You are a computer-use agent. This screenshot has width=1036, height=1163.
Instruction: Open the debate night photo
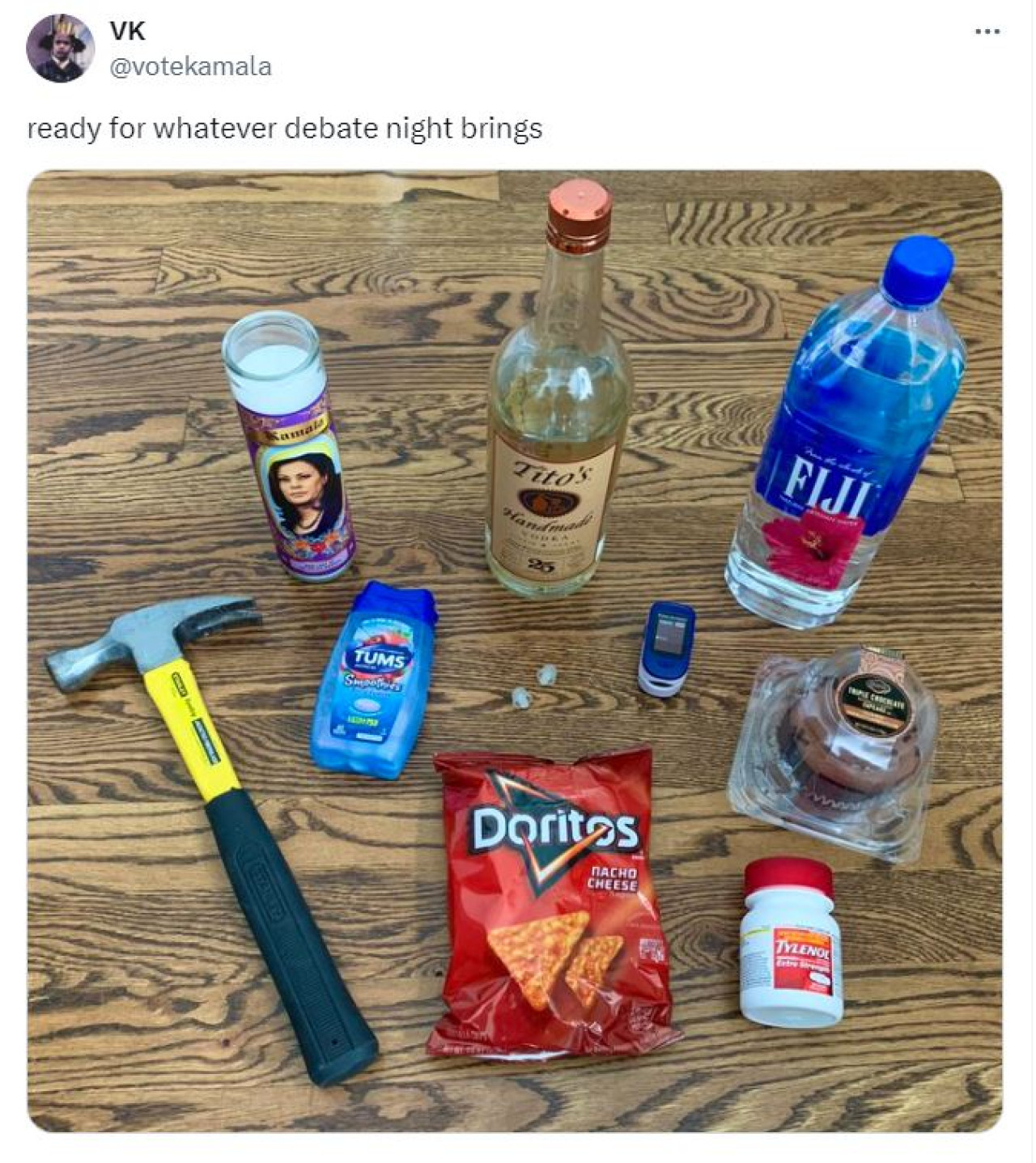pos(515,650)
